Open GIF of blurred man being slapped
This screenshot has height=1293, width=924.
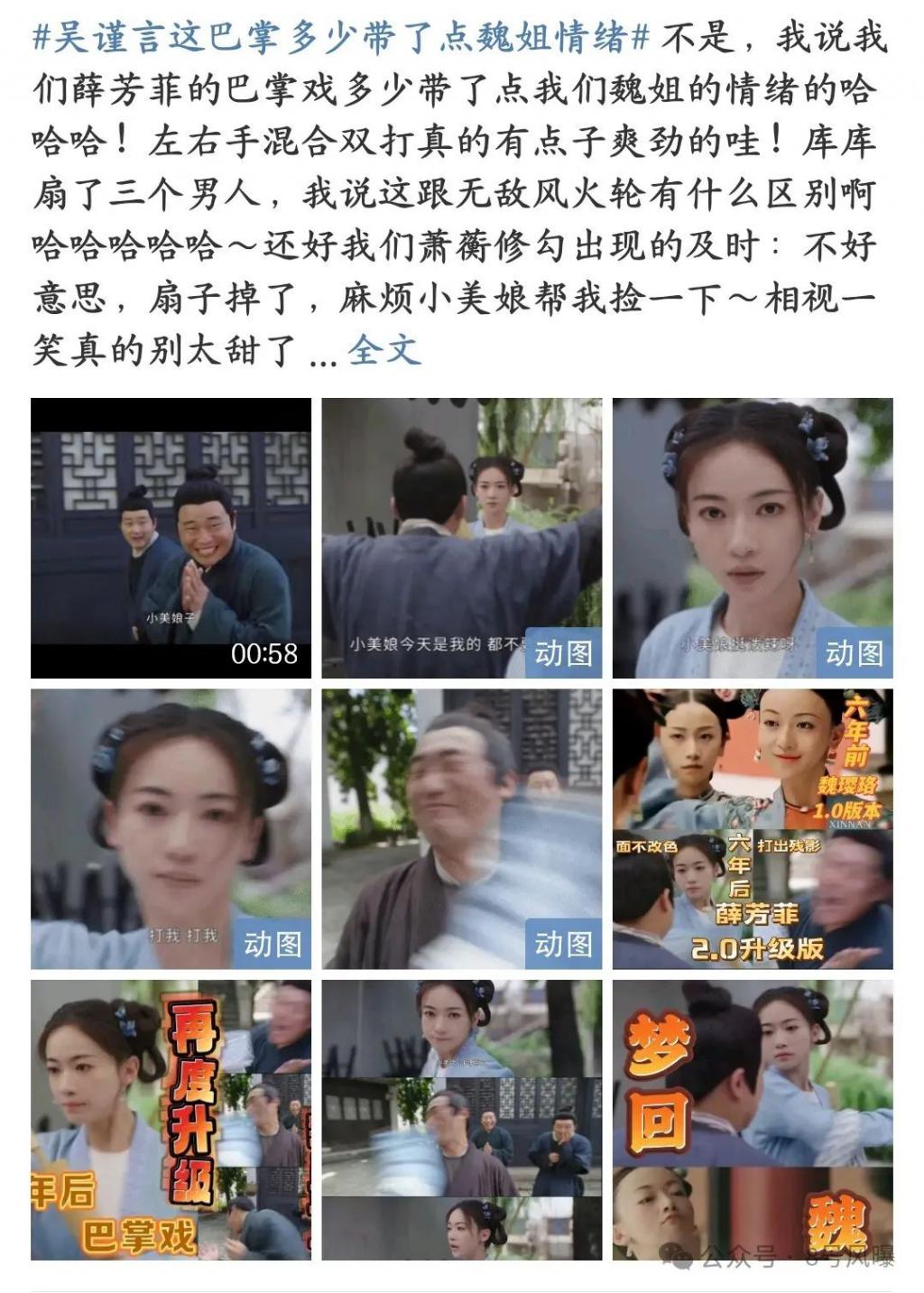point(461,828)
